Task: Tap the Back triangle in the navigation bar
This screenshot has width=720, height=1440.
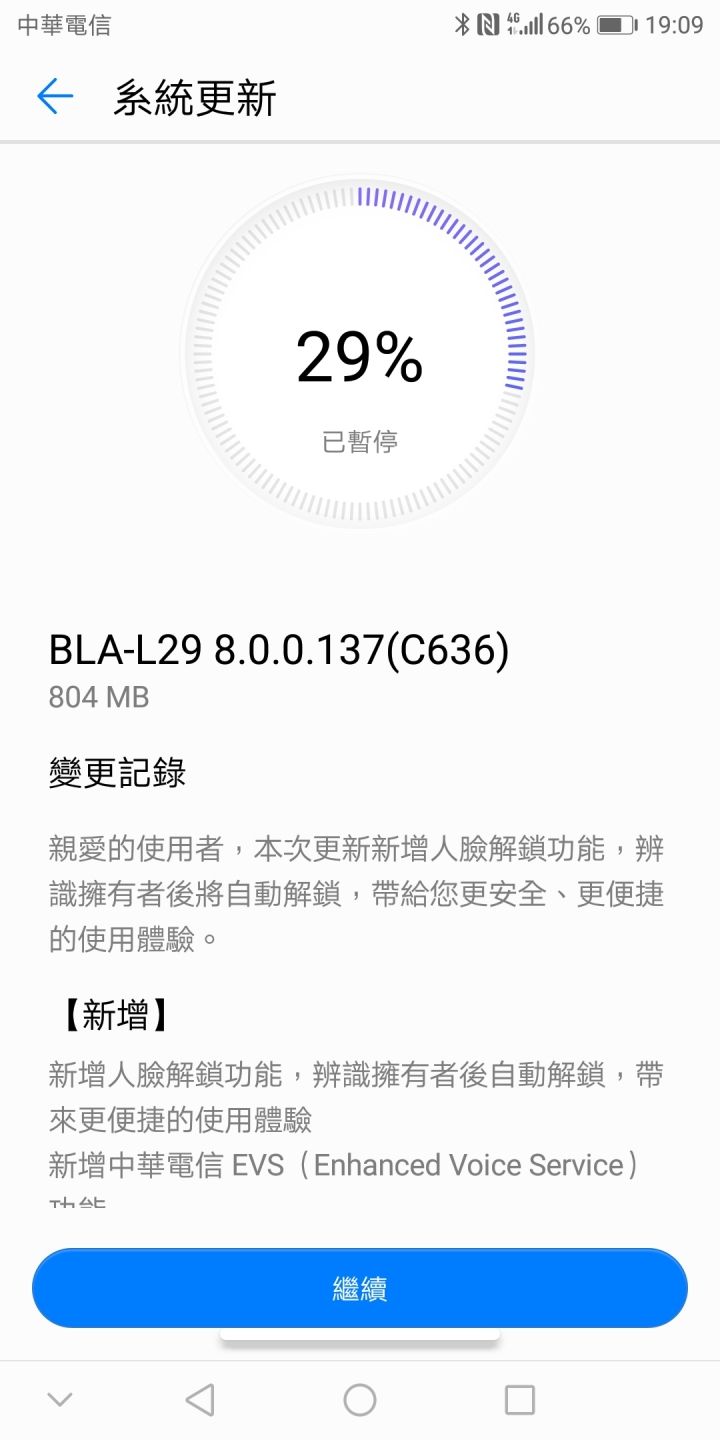Action: pyautogui.click(x=200, y=1400)
